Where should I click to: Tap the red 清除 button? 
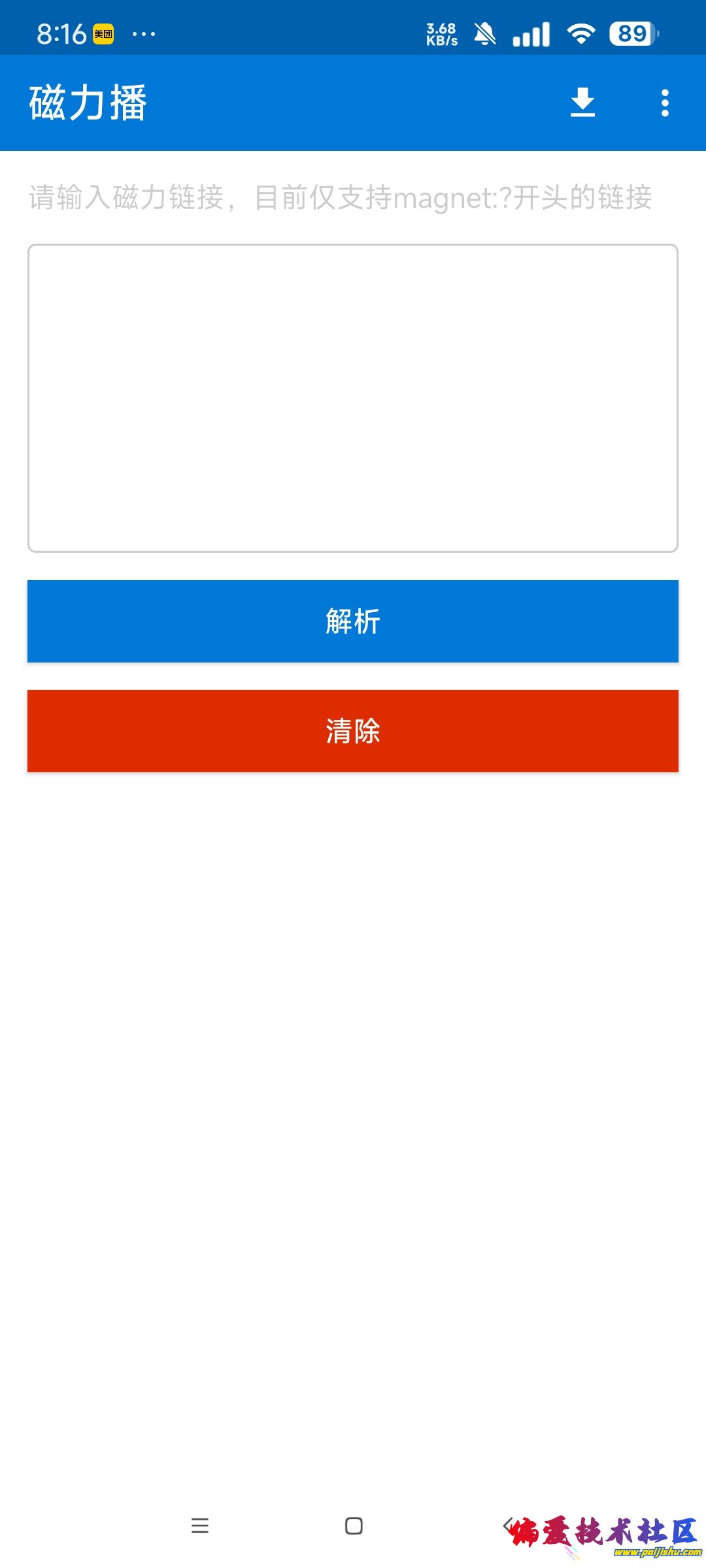[353, 731]
